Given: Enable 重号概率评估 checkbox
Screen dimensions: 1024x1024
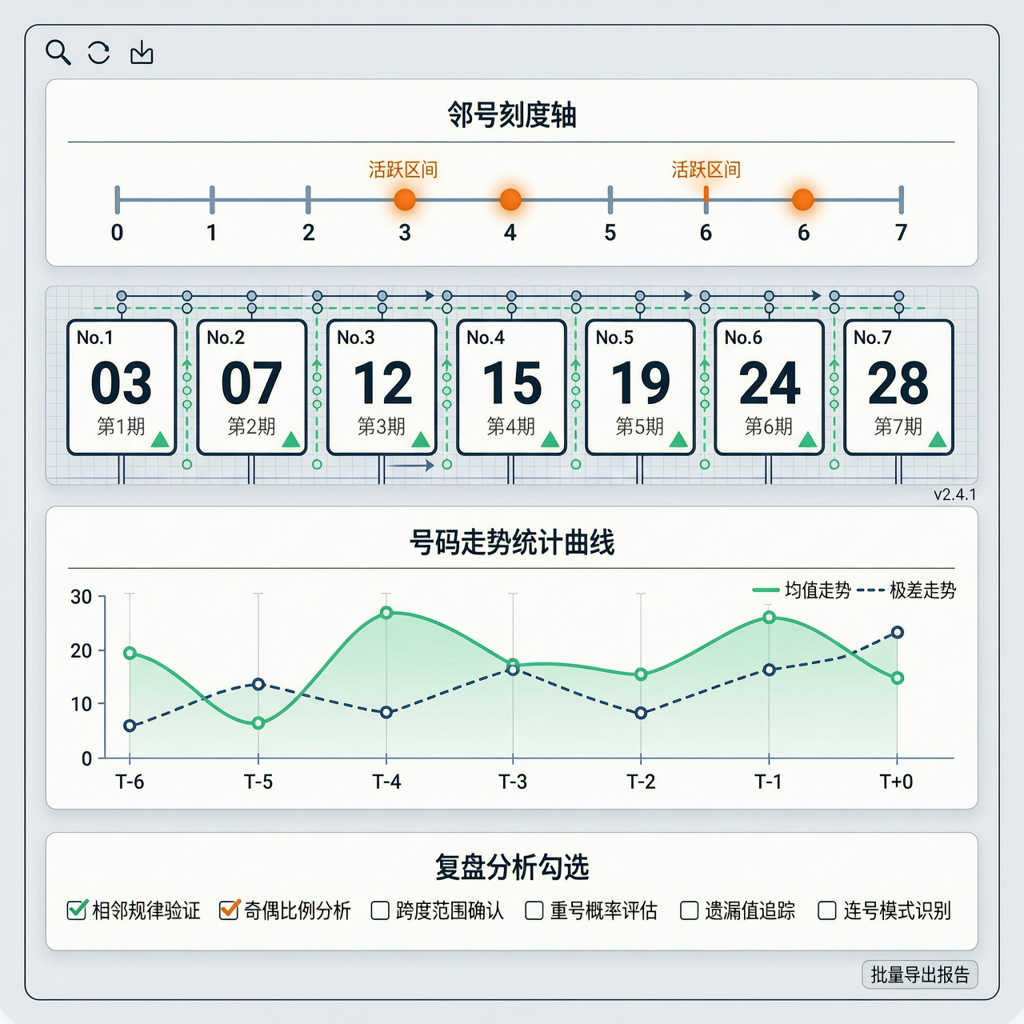Looking at the screenshot, I should click(534, 910).
